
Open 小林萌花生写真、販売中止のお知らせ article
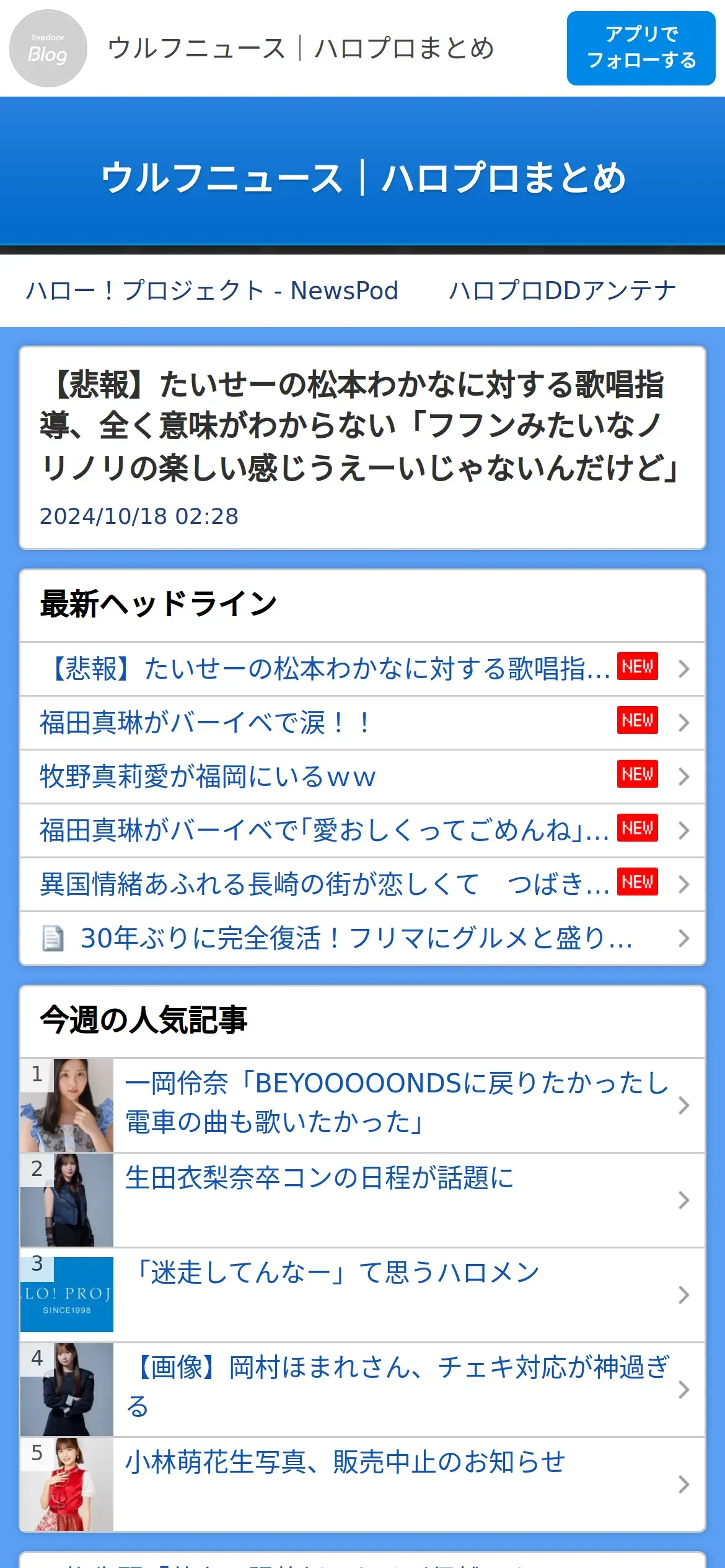[362, 1484]
